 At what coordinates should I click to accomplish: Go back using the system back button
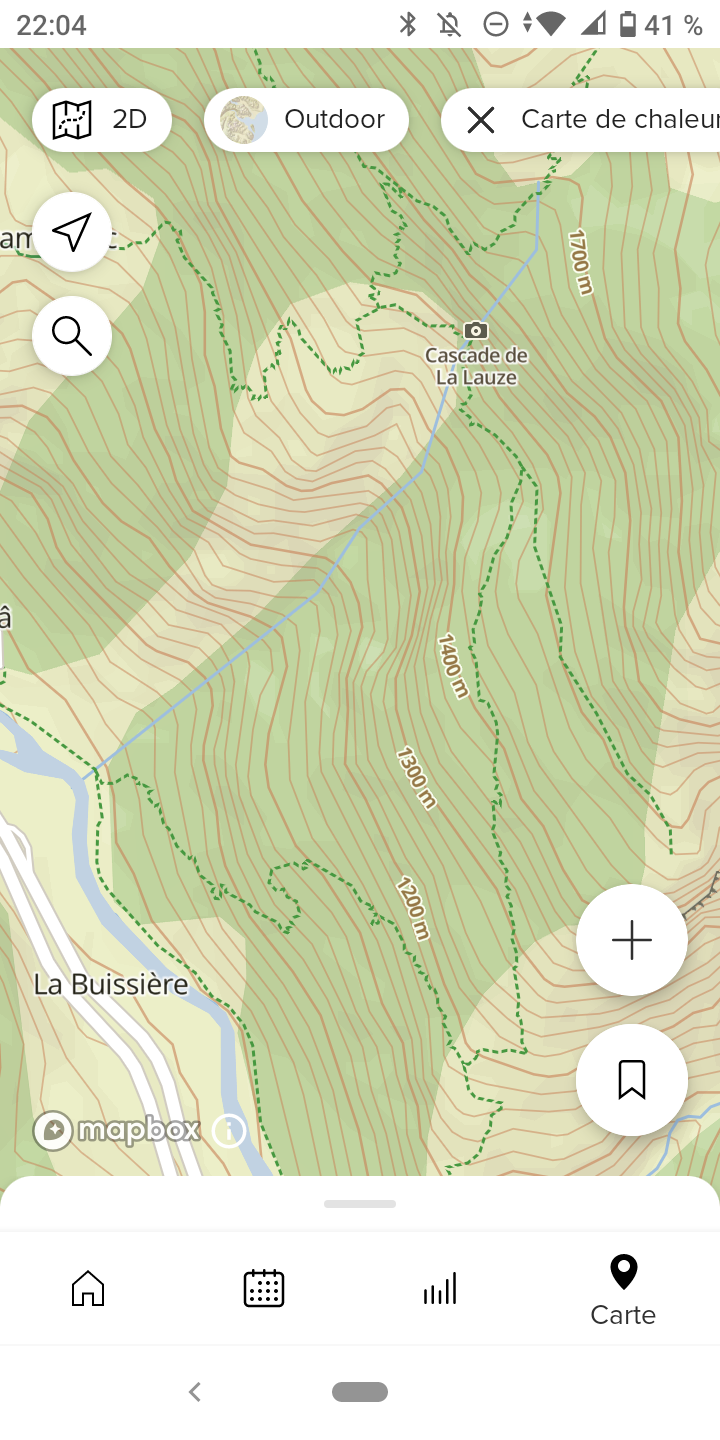[x=195, y=1392]
